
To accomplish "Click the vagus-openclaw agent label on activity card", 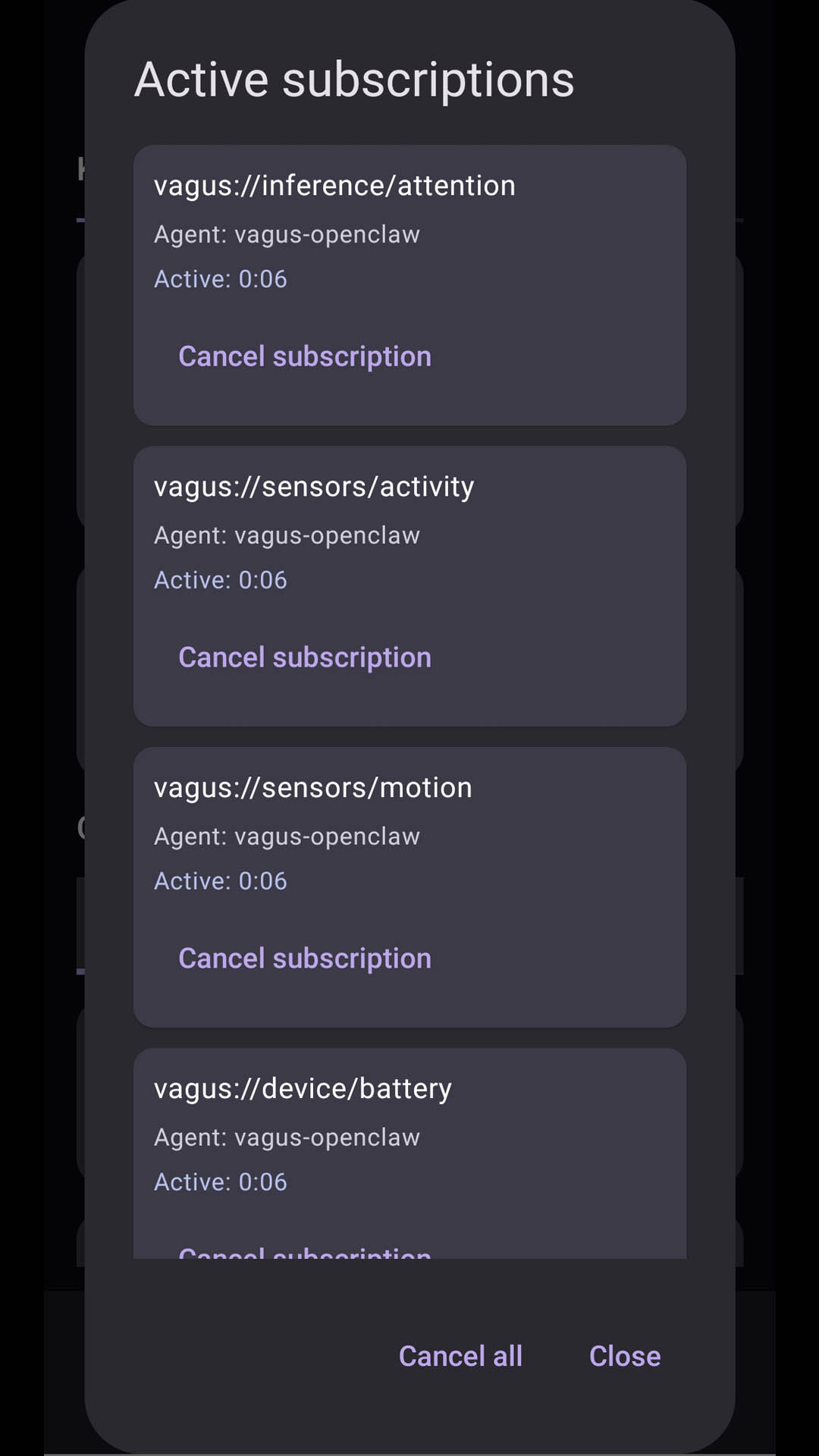I will (287, 535).
